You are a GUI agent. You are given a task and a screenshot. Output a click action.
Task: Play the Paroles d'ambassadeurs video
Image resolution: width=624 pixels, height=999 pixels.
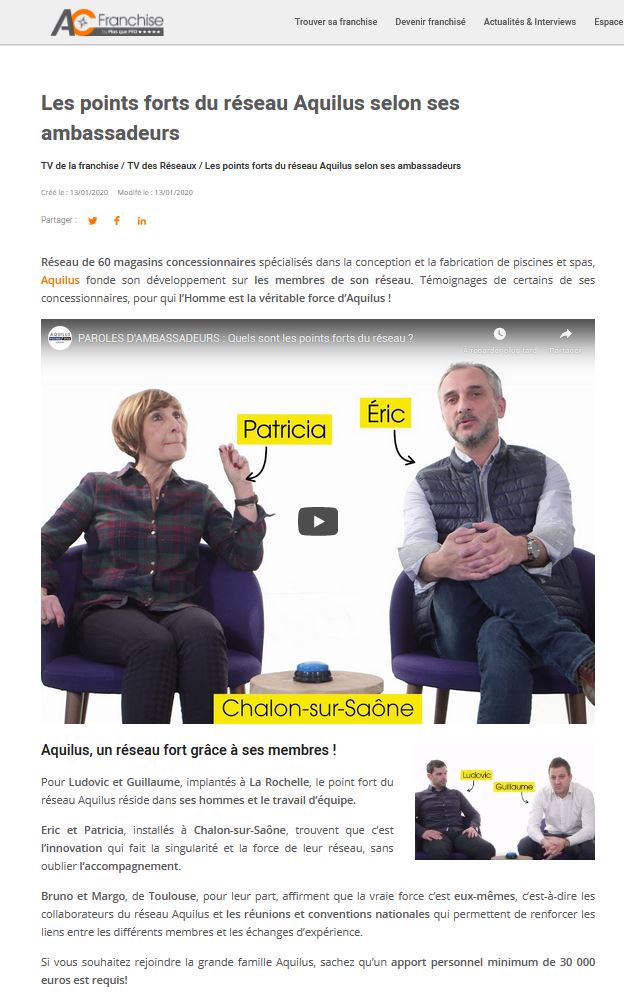tap(318, 522)
